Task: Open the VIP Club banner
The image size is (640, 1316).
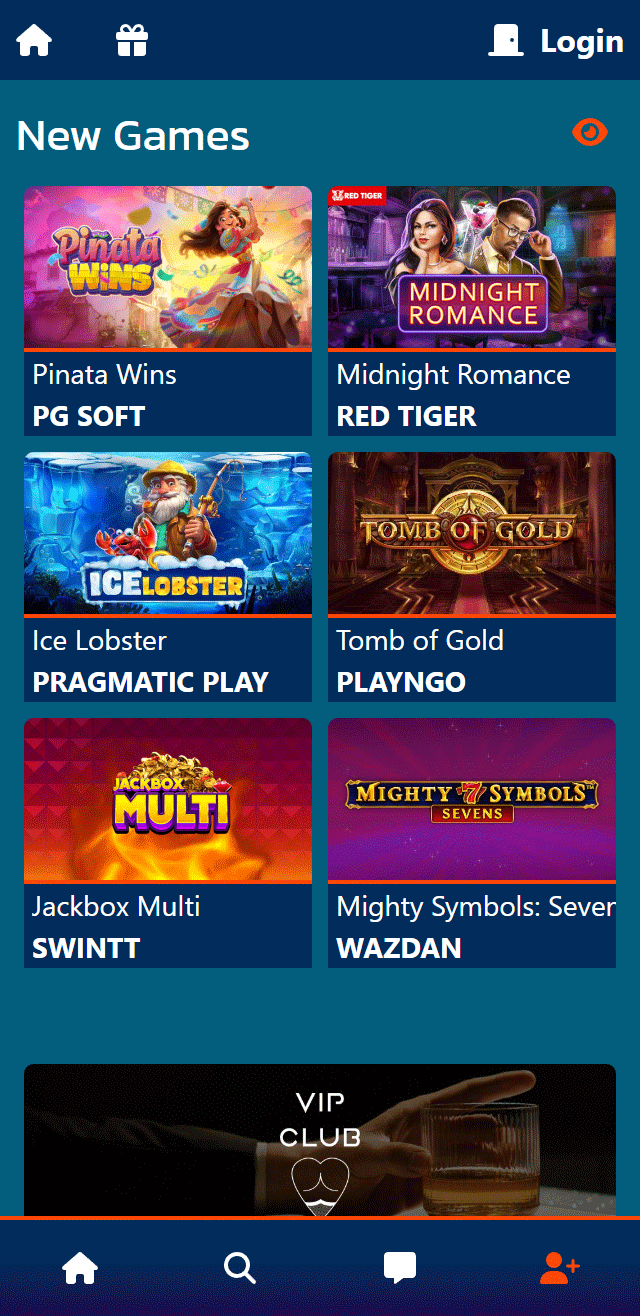Action: pyautogui.click(x=320, y=1140)
